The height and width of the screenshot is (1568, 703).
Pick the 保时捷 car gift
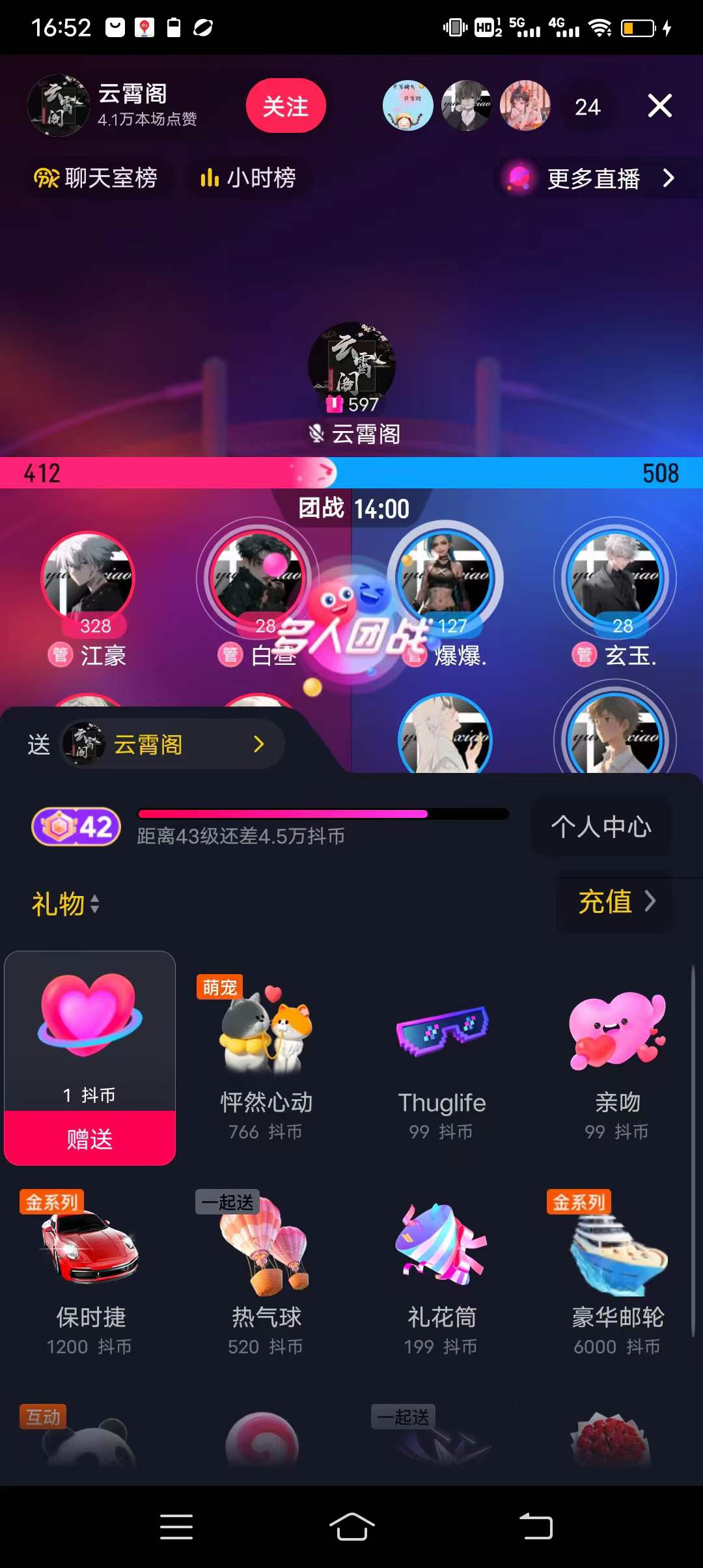tap(90, 1270)
